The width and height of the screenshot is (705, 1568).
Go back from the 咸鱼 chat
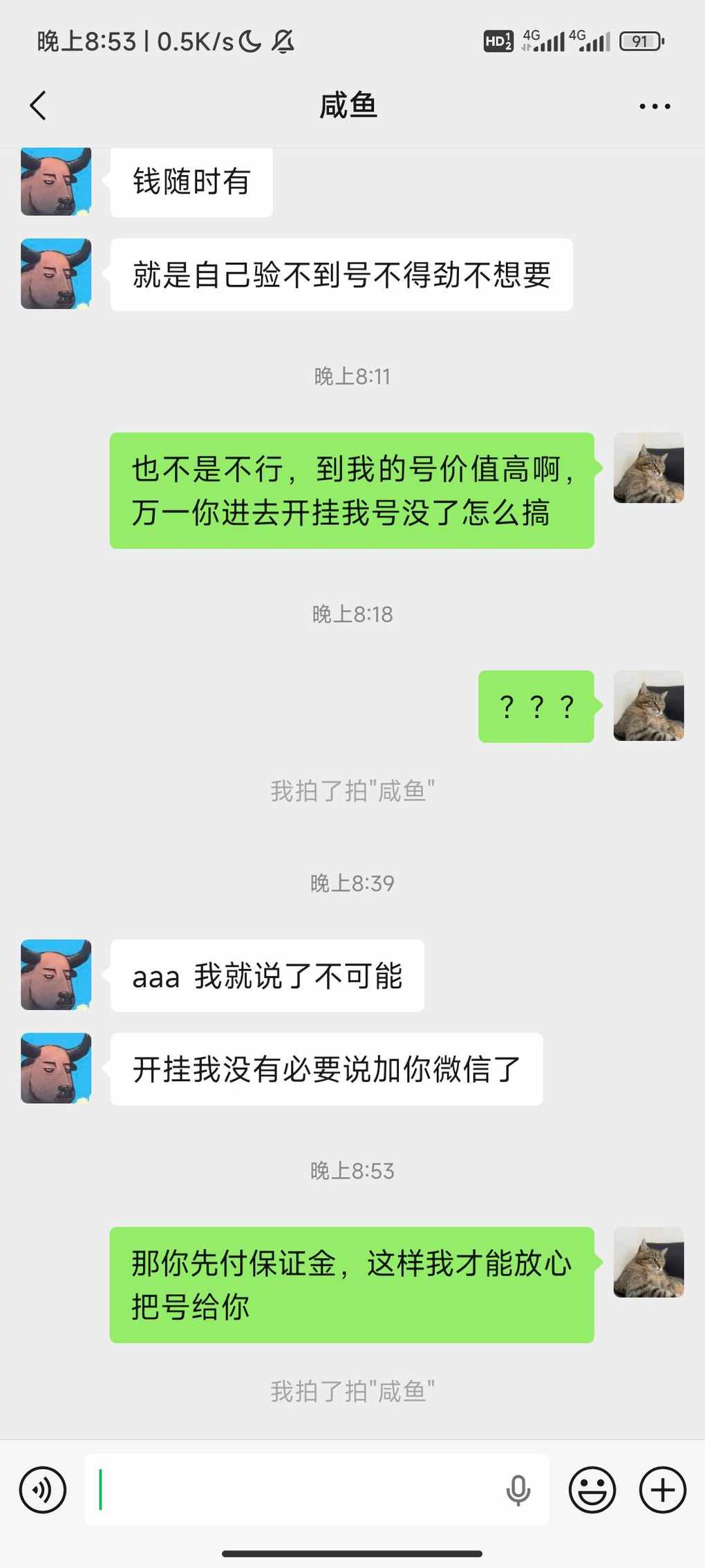coord(39,106)
